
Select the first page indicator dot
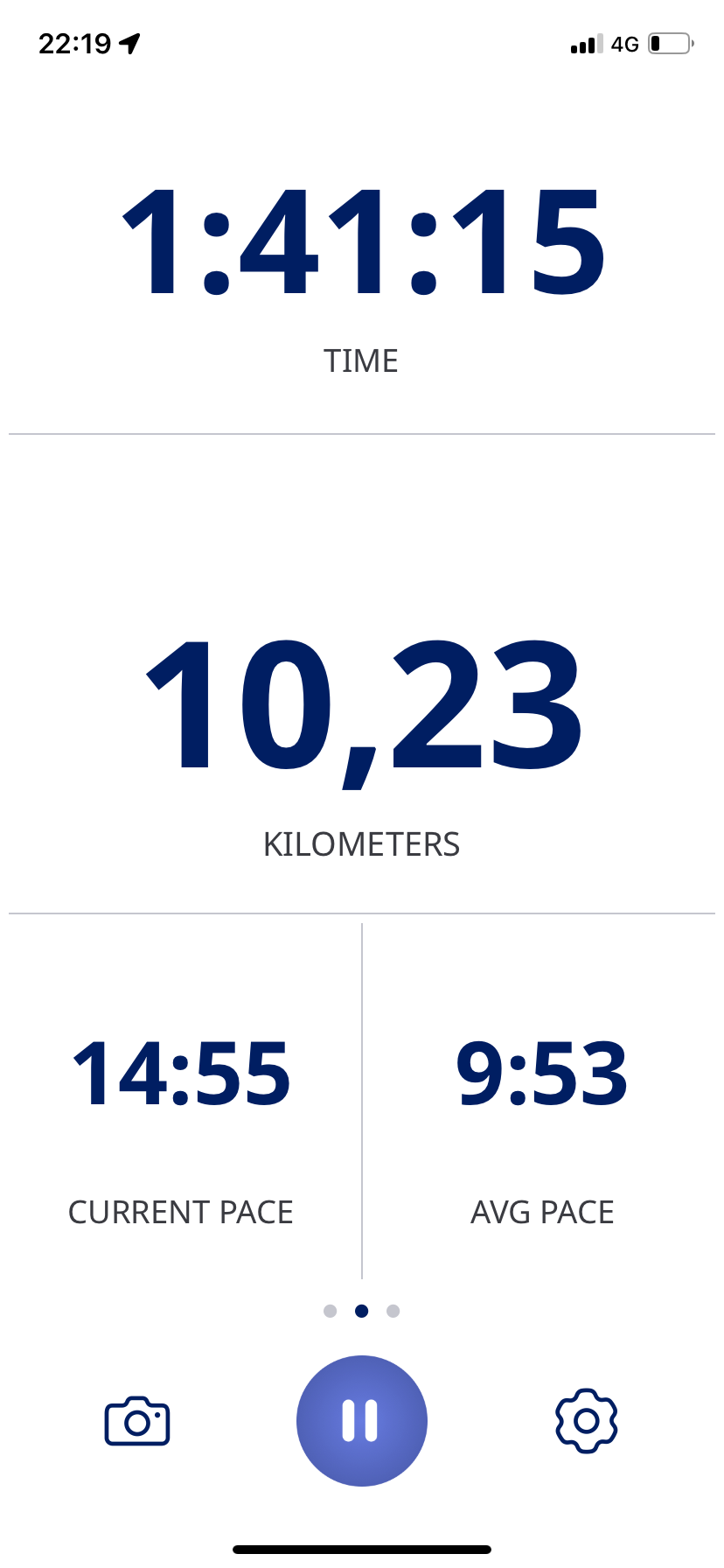(x=331, y=1311)
